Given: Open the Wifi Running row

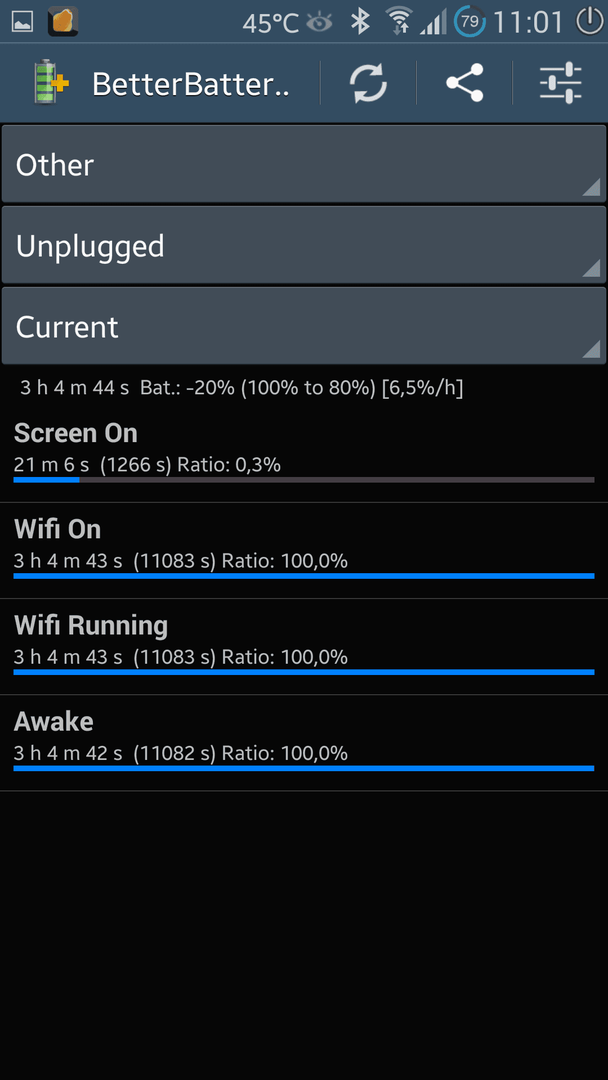Looking at the screenshot, I should coord(304,647).
